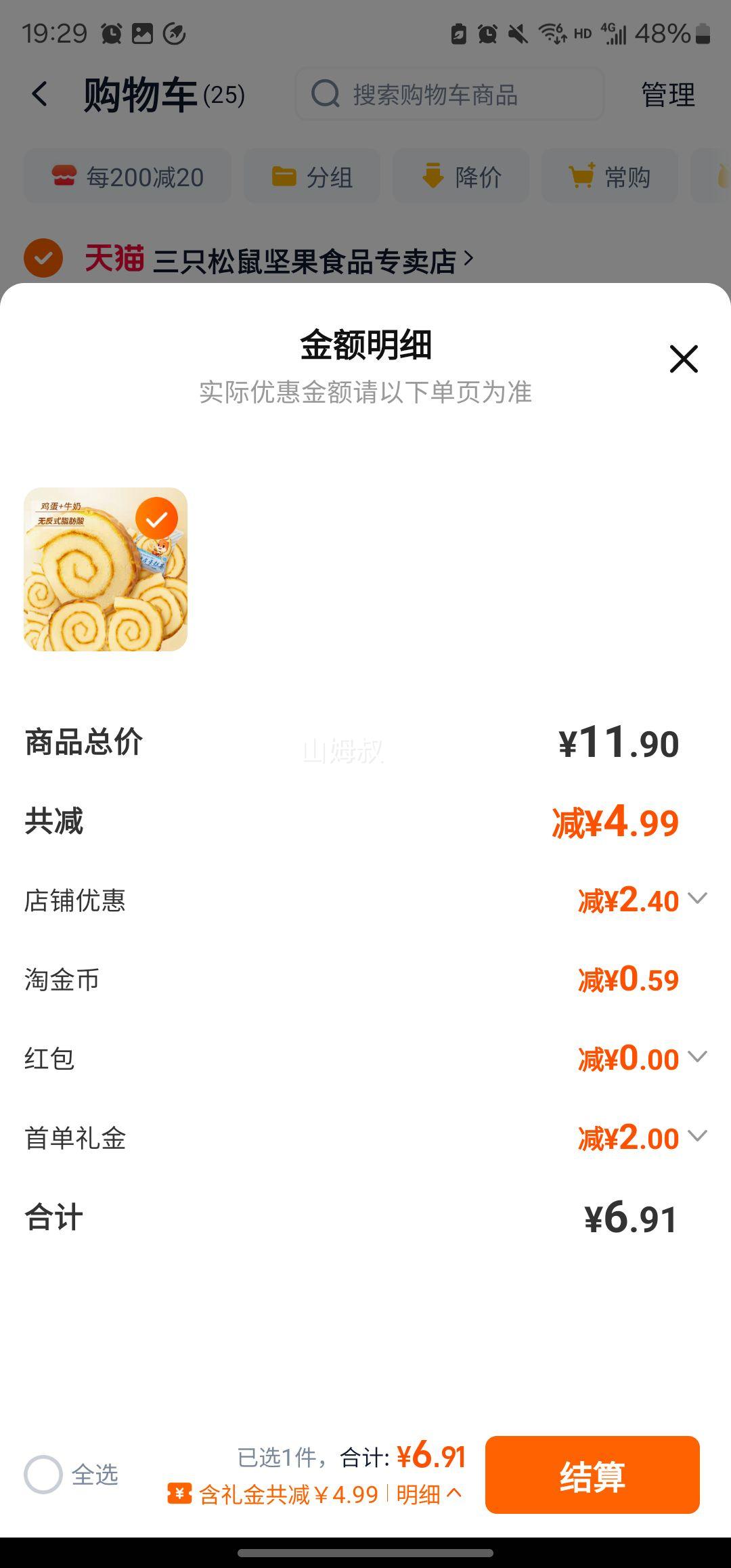This screenshot has width=731, height=1568.
Task: Click 管理 to manage cart items
Action: click(x=667, y=94)
